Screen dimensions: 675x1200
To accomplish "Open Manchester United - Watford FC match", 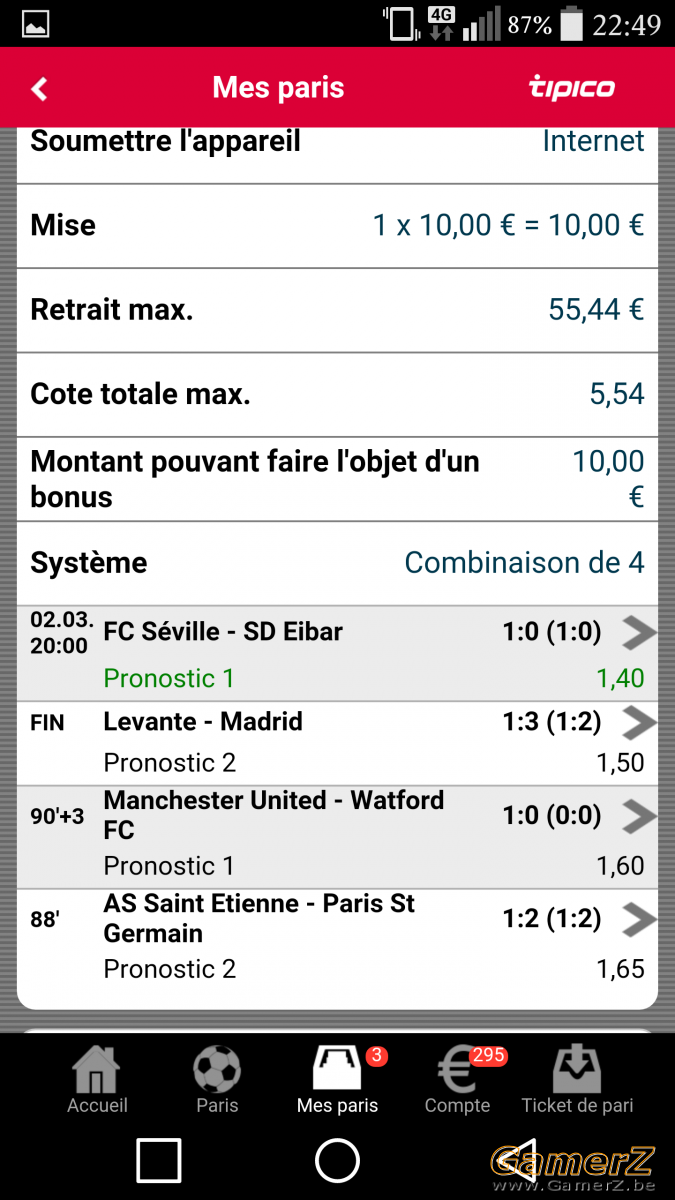I will 337,837.
